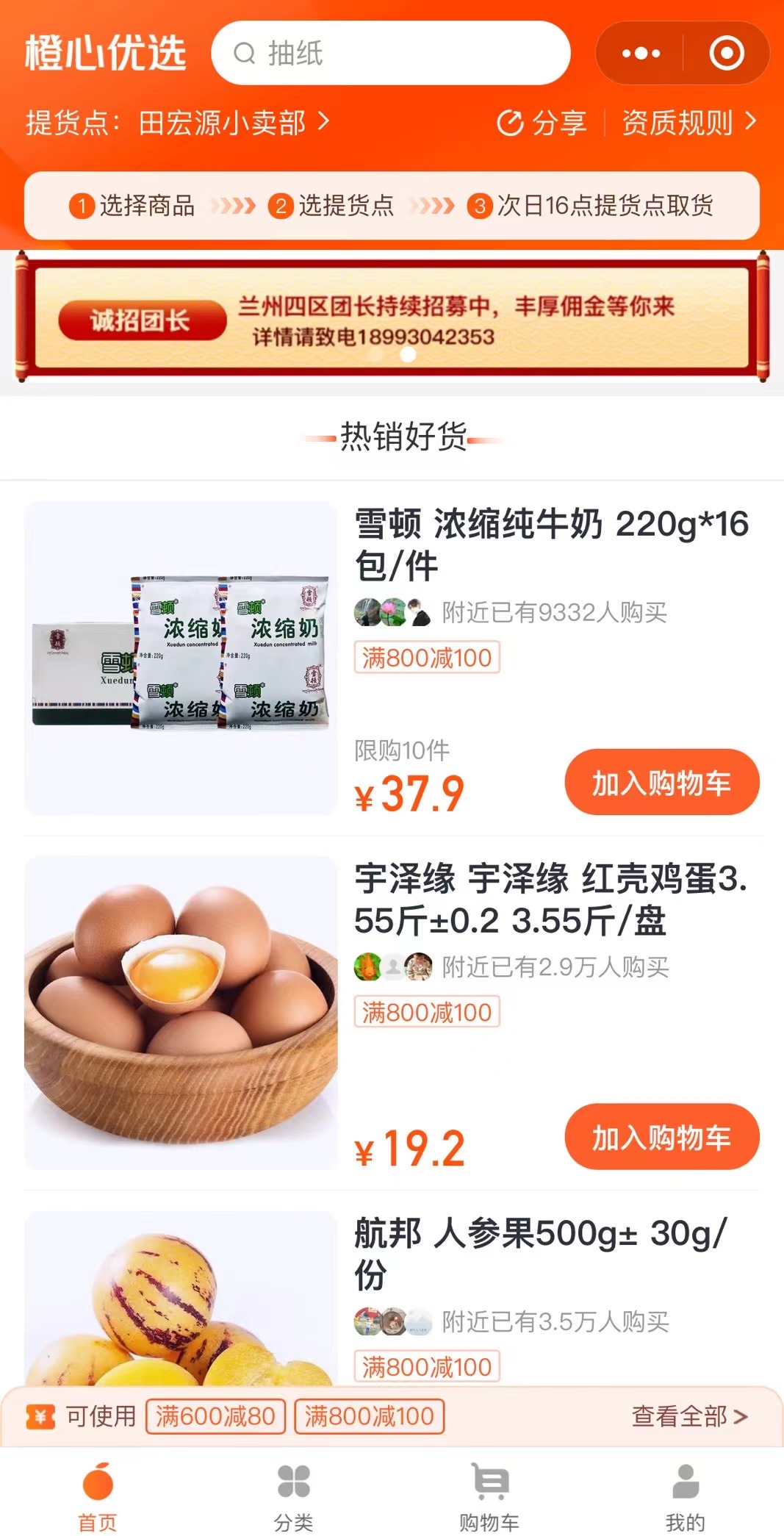784x1536 pixels.
Task: View all coupons via 查看全部
Action: tap(689, 1416)
